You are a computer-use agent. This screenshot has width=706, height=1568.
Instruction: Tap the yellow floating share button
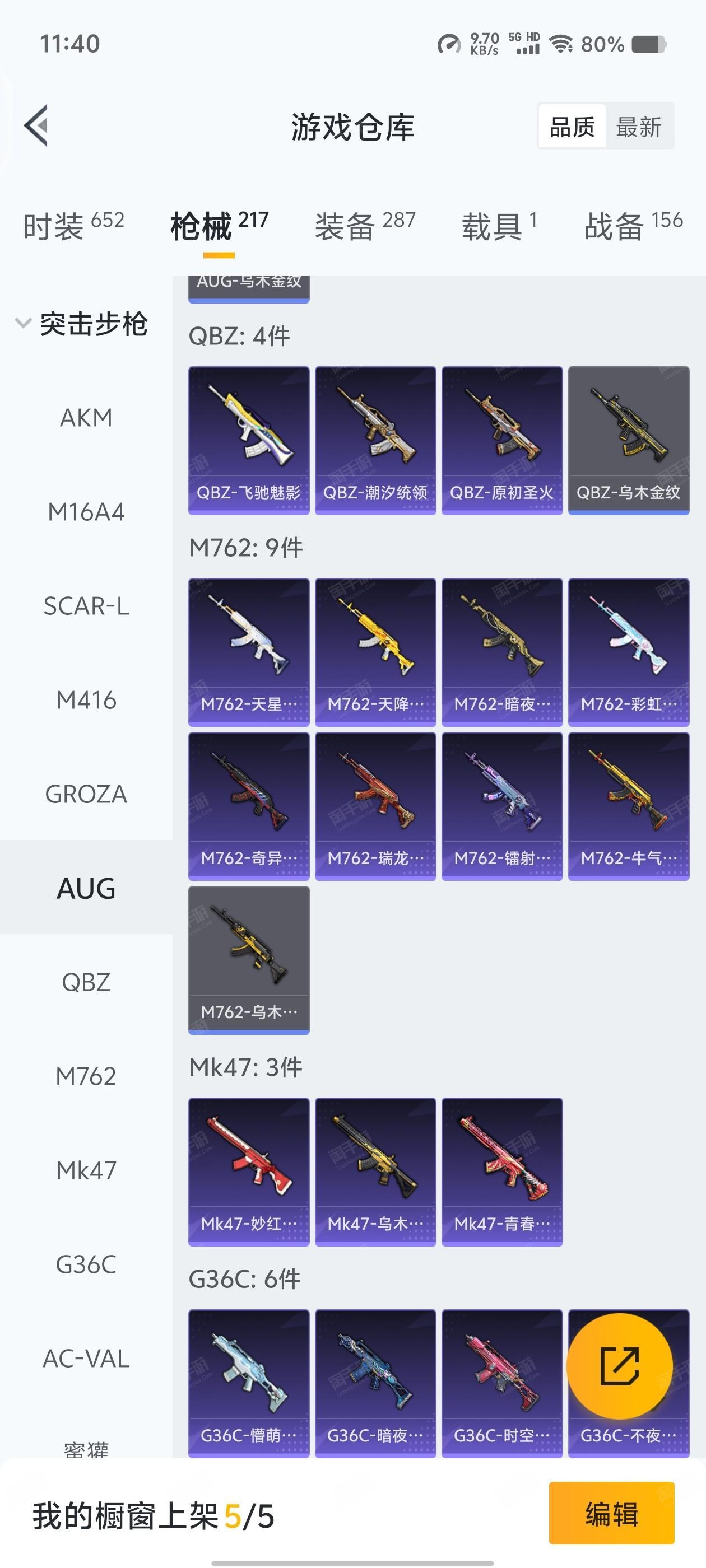[620, 1366]
